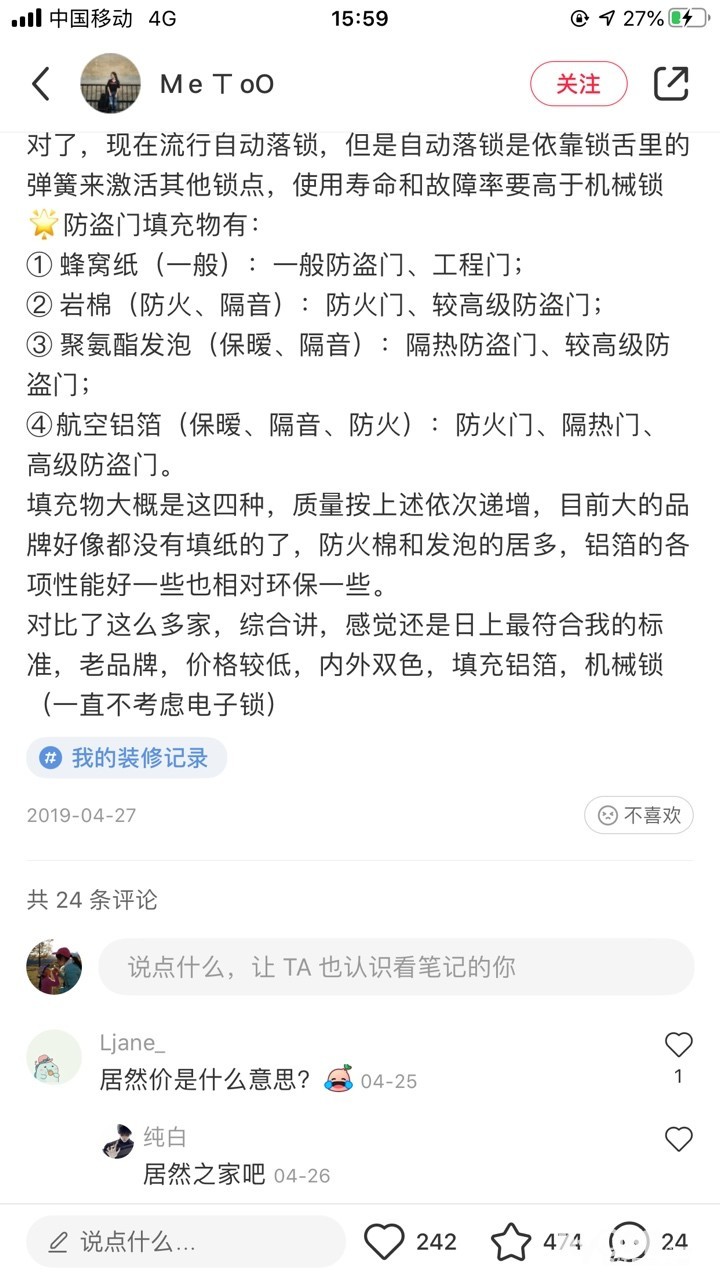Open Ljane_'s profile picture
The width and height of the screenshot is (720, 1280).
pyautogui.click(x=54, y=1057)
